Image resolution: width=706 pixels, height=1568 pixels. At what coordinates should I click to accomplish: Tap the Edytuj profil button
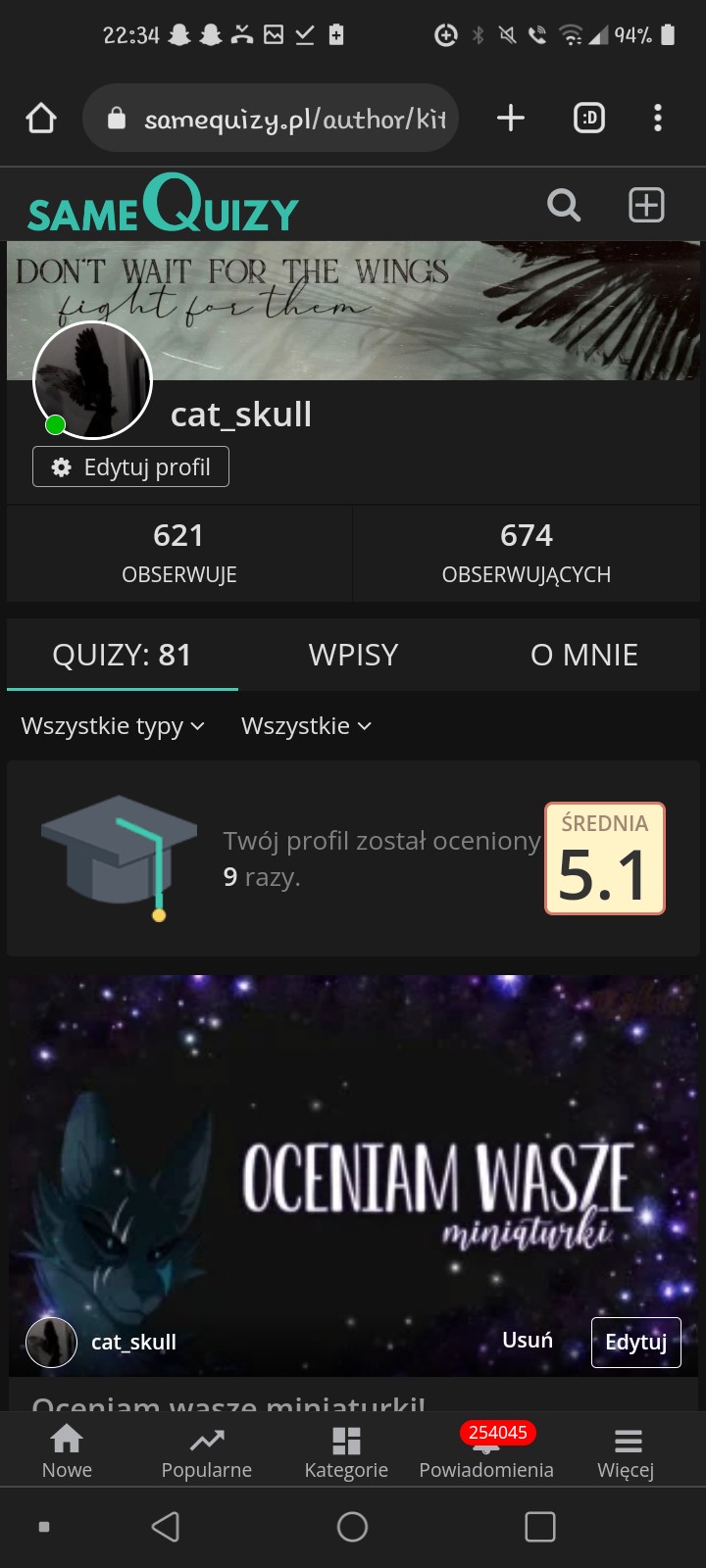131,467
